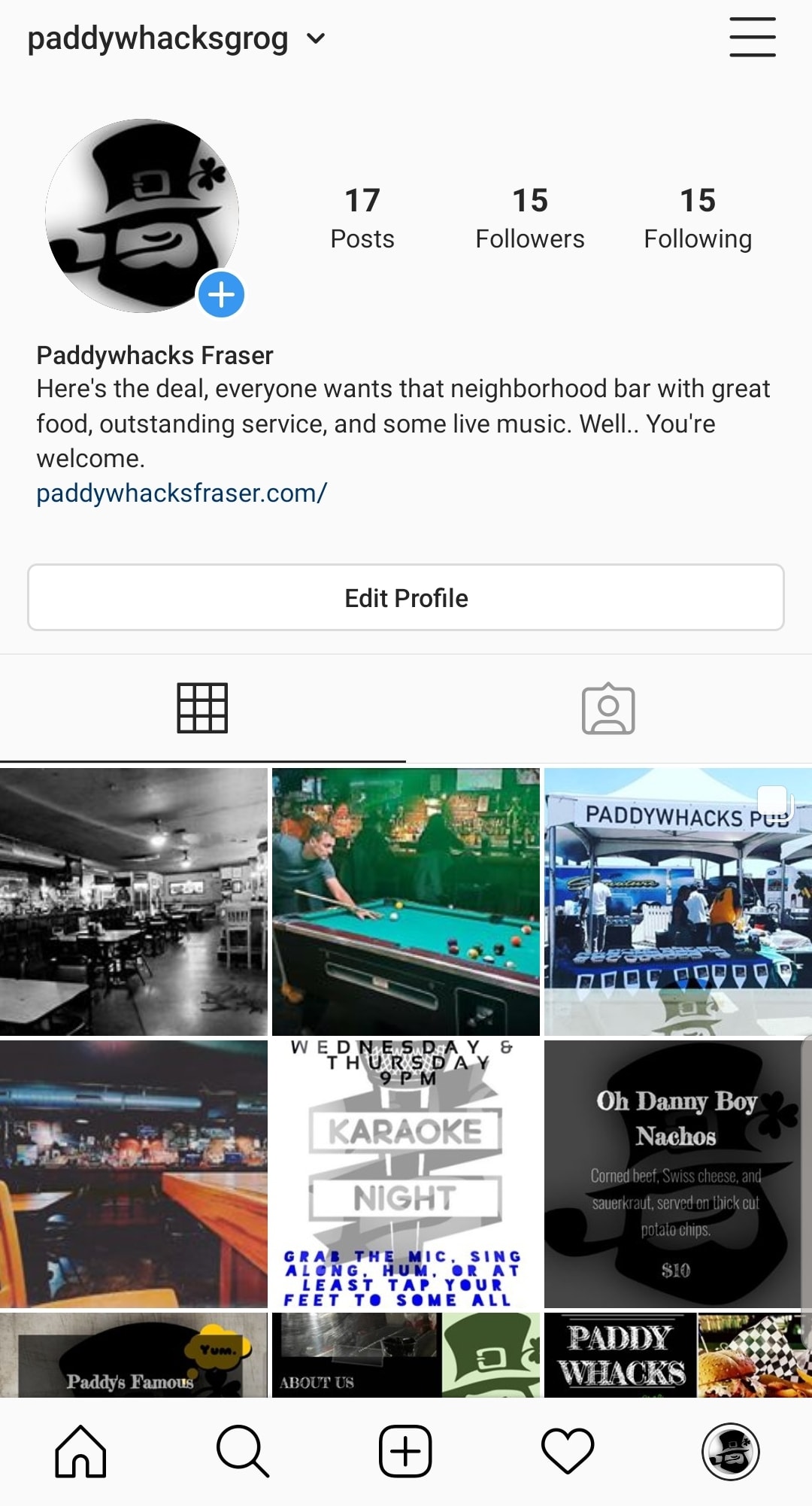Open the pool table photo post
The image size is (812, 1506).
(406, 901)
